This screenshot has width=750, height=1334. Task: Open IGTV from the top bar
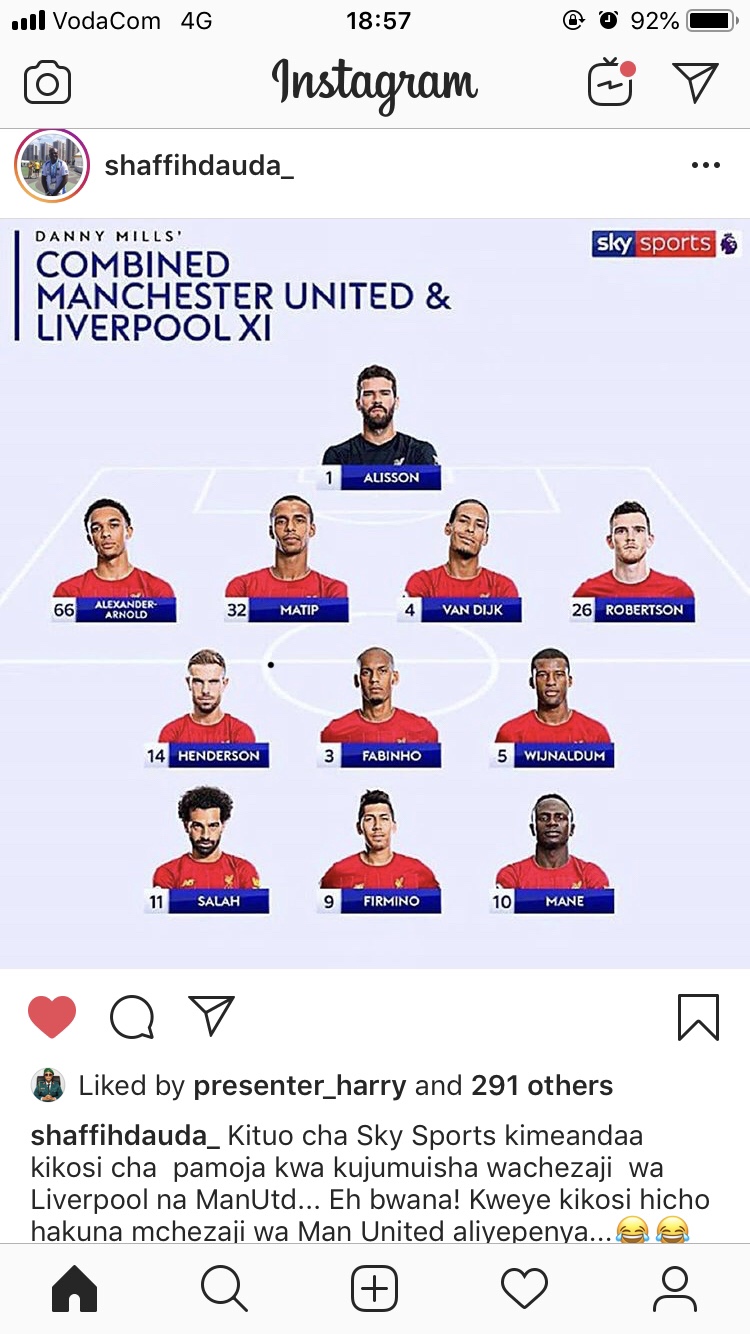(x=612, y=82)
